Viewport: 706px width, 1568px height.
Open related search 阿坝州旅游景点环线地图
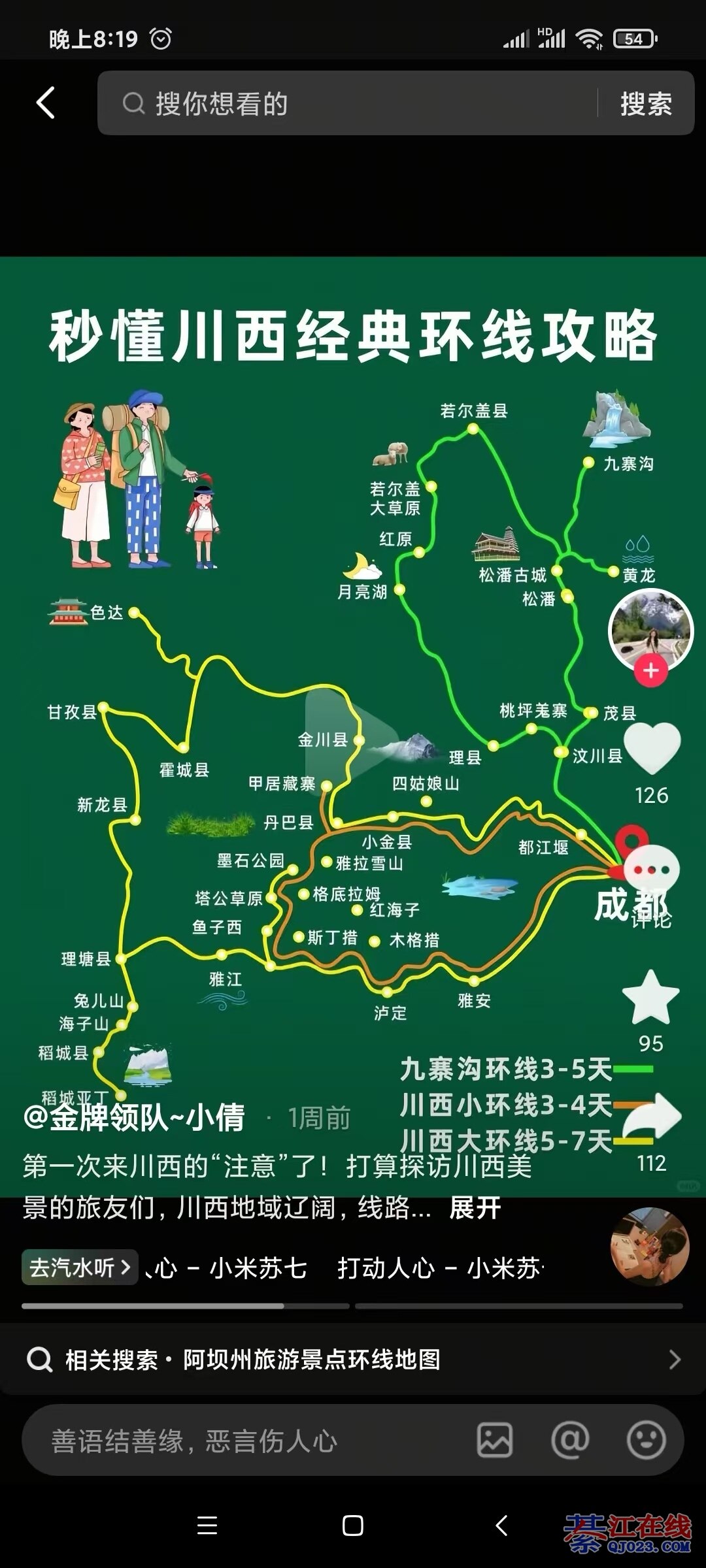(x=353, y=1360)
